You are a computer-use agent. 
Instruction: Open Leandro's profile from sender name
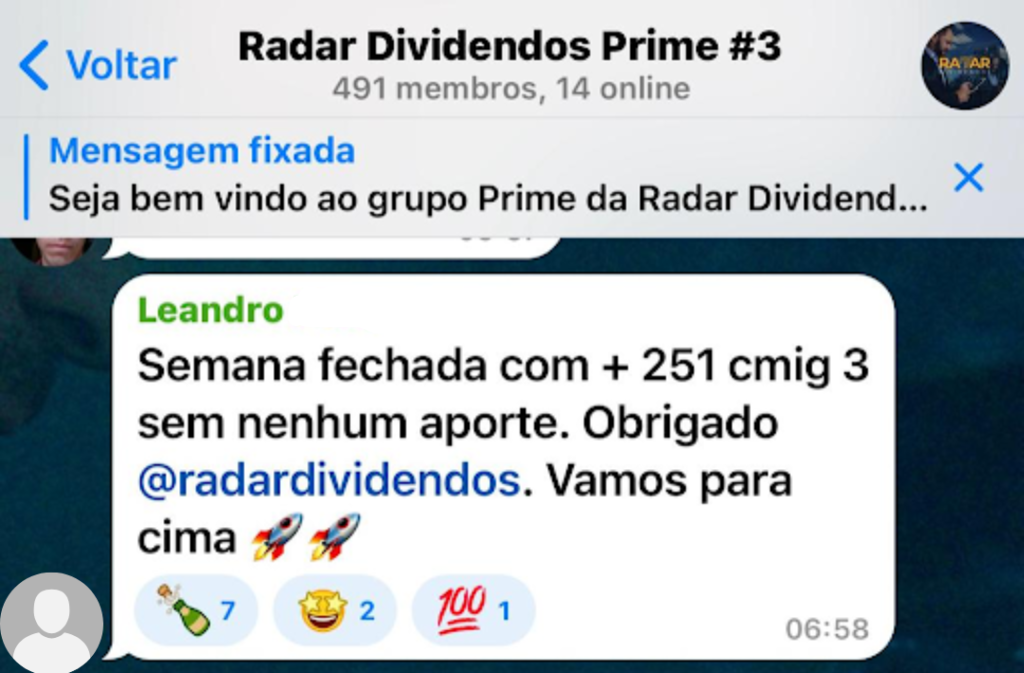tap(211, 310)
